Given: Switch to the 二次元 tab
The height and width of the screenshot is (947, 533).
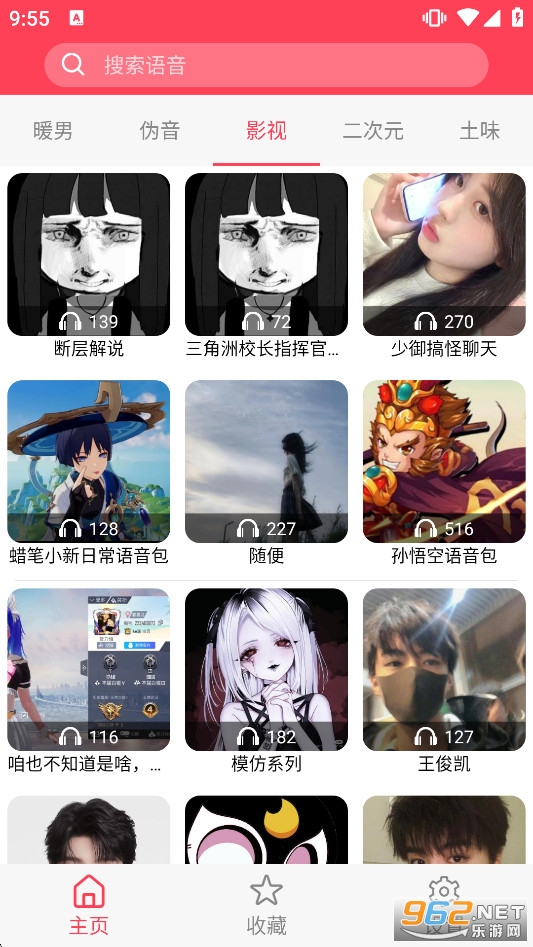Looking at the screenshot, I should point(373,130).
